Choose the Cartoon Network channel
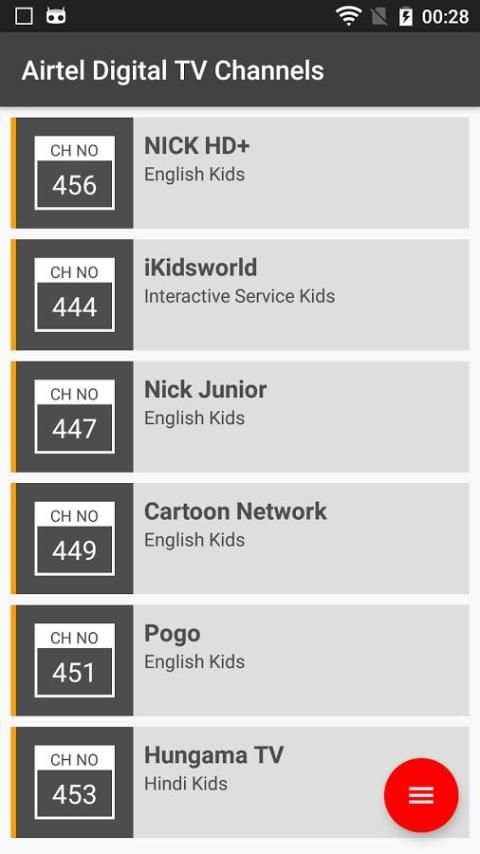The height and width of the screenshot is (854, 480). click(x=240, y=538)
